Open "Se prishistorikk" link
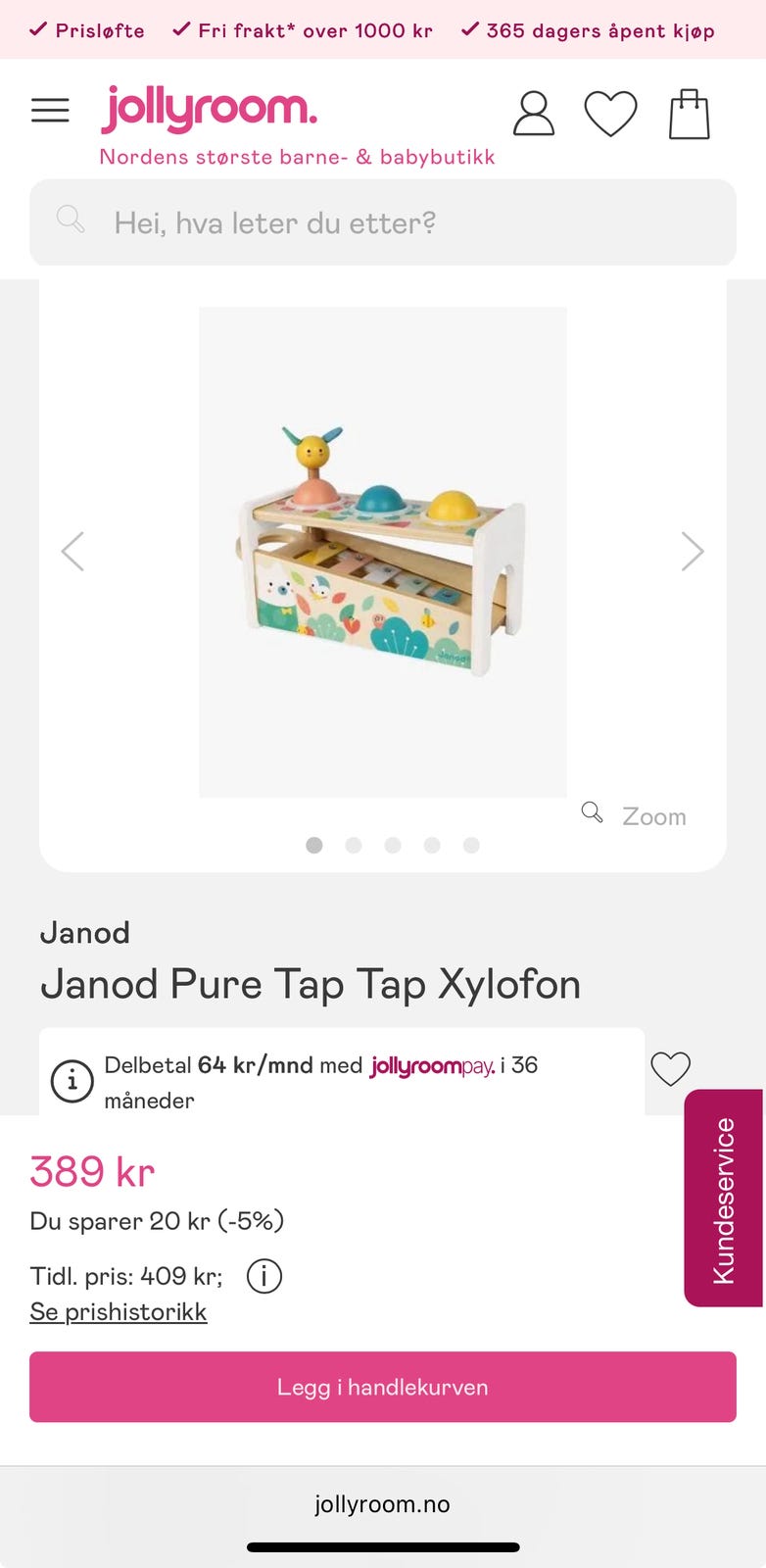Image resolution: width=766 pixels, height=1568 pixels. 119,1311
